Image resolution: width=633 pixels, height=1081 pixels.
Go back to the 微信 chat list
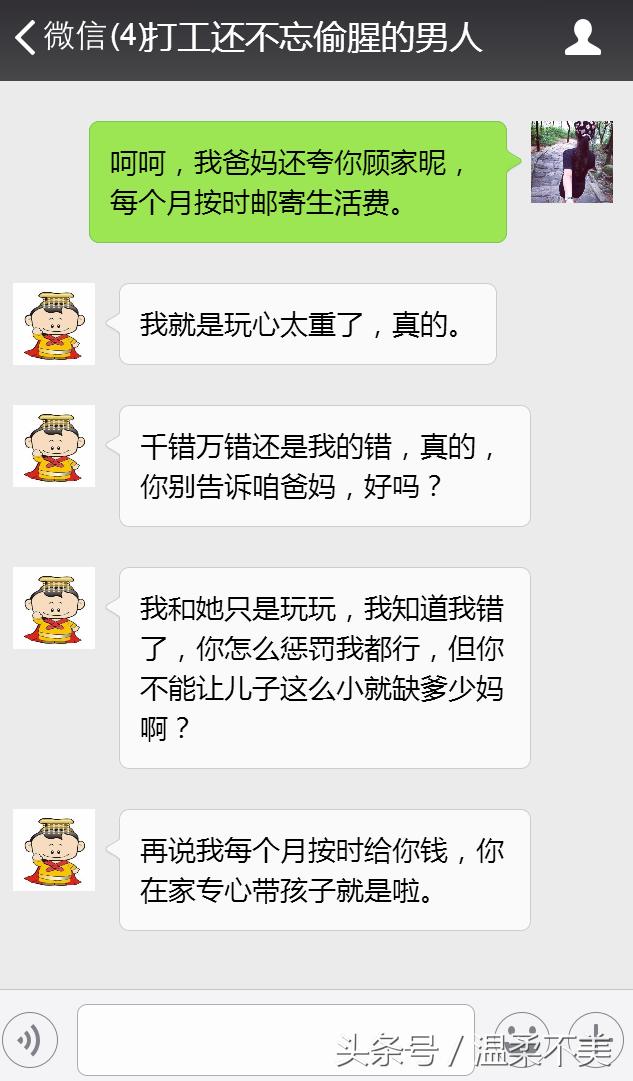click(x=60, y=38)
